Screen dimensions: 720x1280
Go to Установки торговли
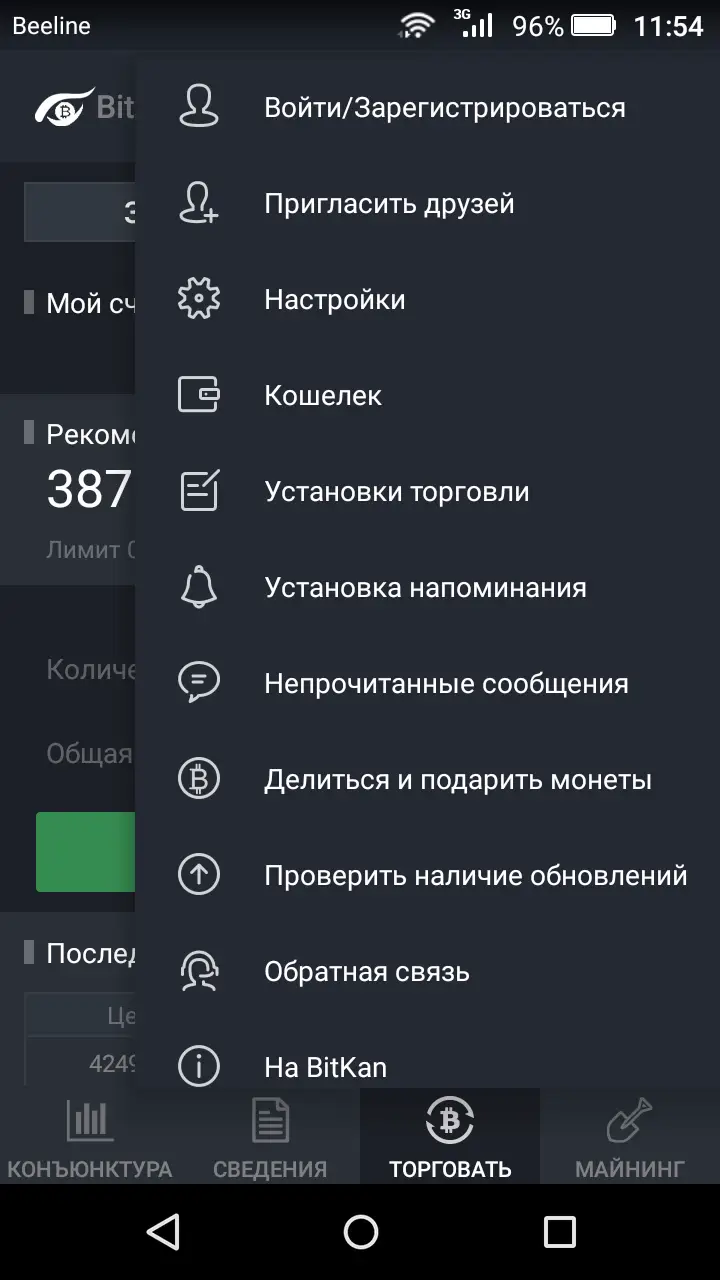tap(427, 491)
